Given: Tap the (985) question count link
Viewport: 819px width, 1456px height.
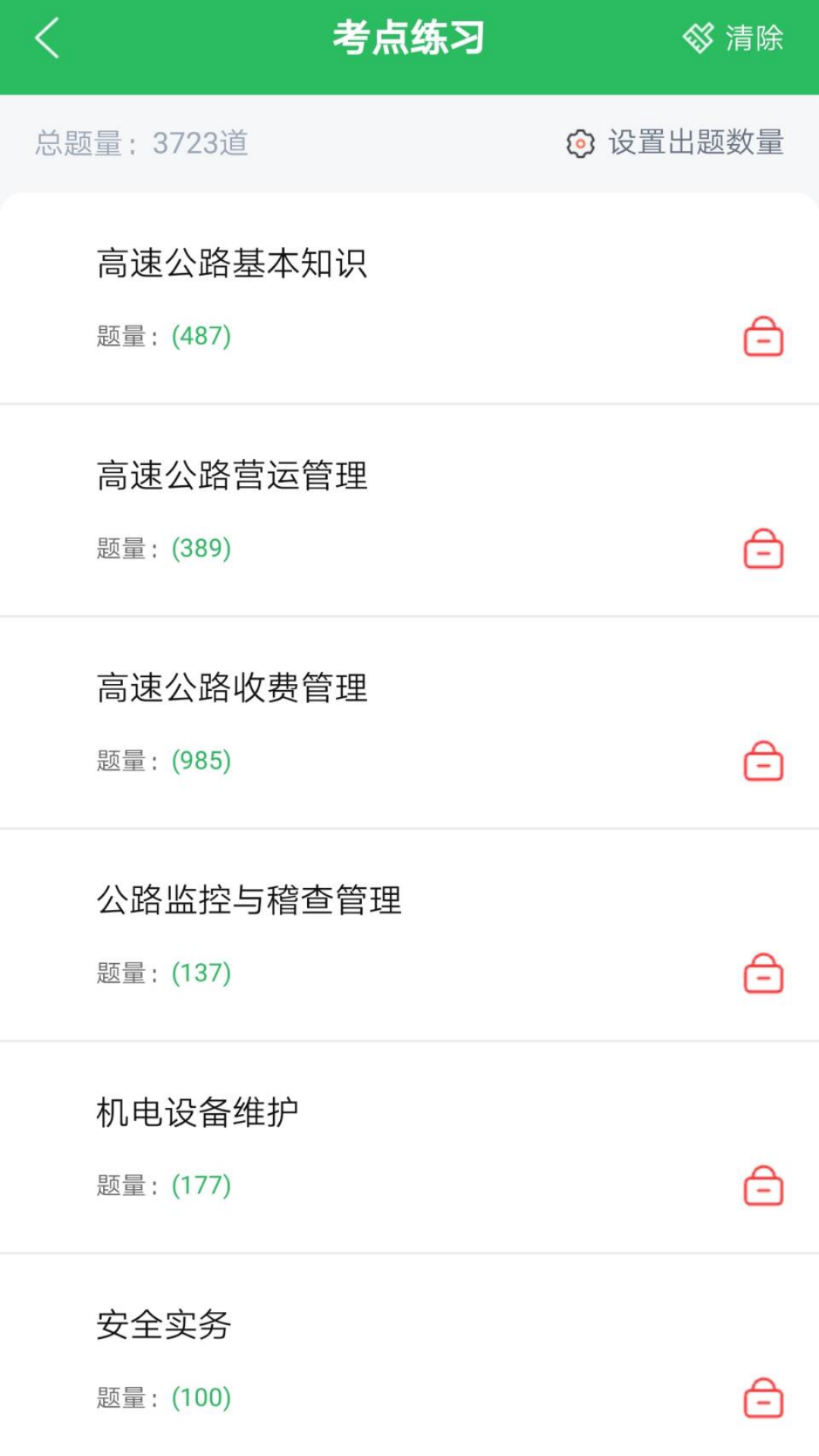Looking at the screenshot, I should [202, 761].
